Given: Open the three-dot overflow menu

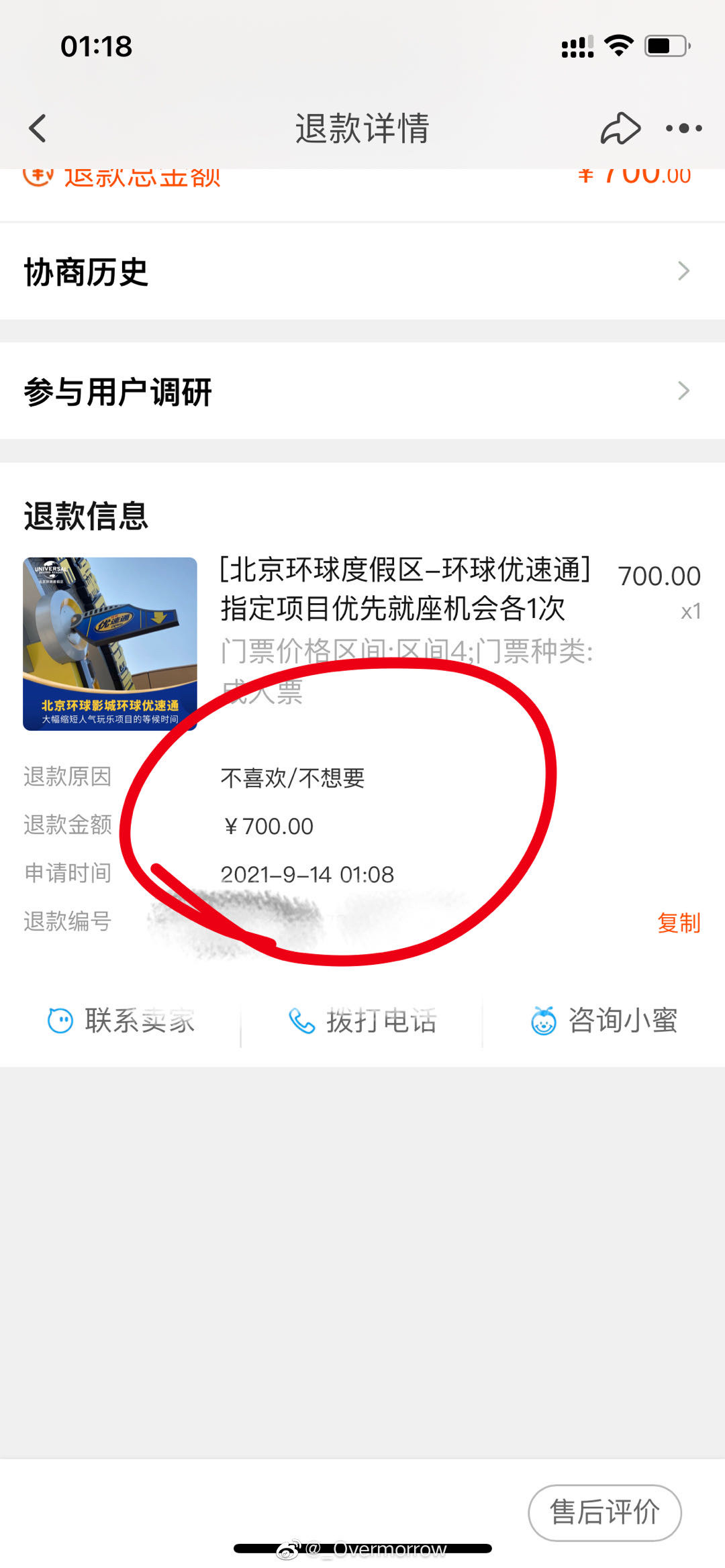Looking at the screenshot, I should 683,127.
